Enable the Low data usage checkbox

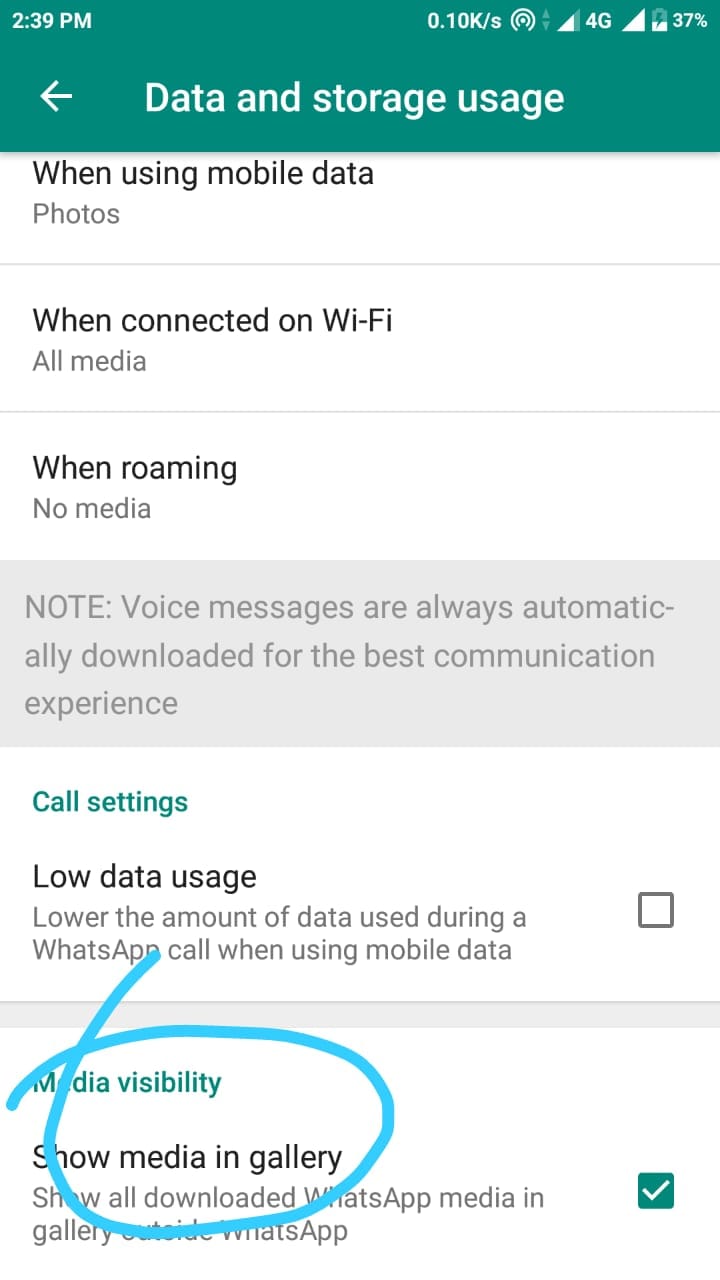[656, 910]
